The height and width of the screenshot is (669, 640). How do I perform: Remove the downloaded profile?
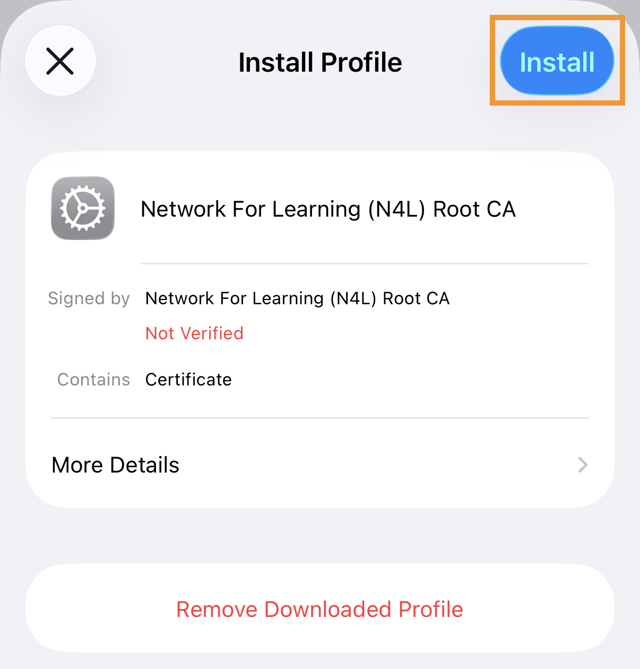tap(319, 609)
